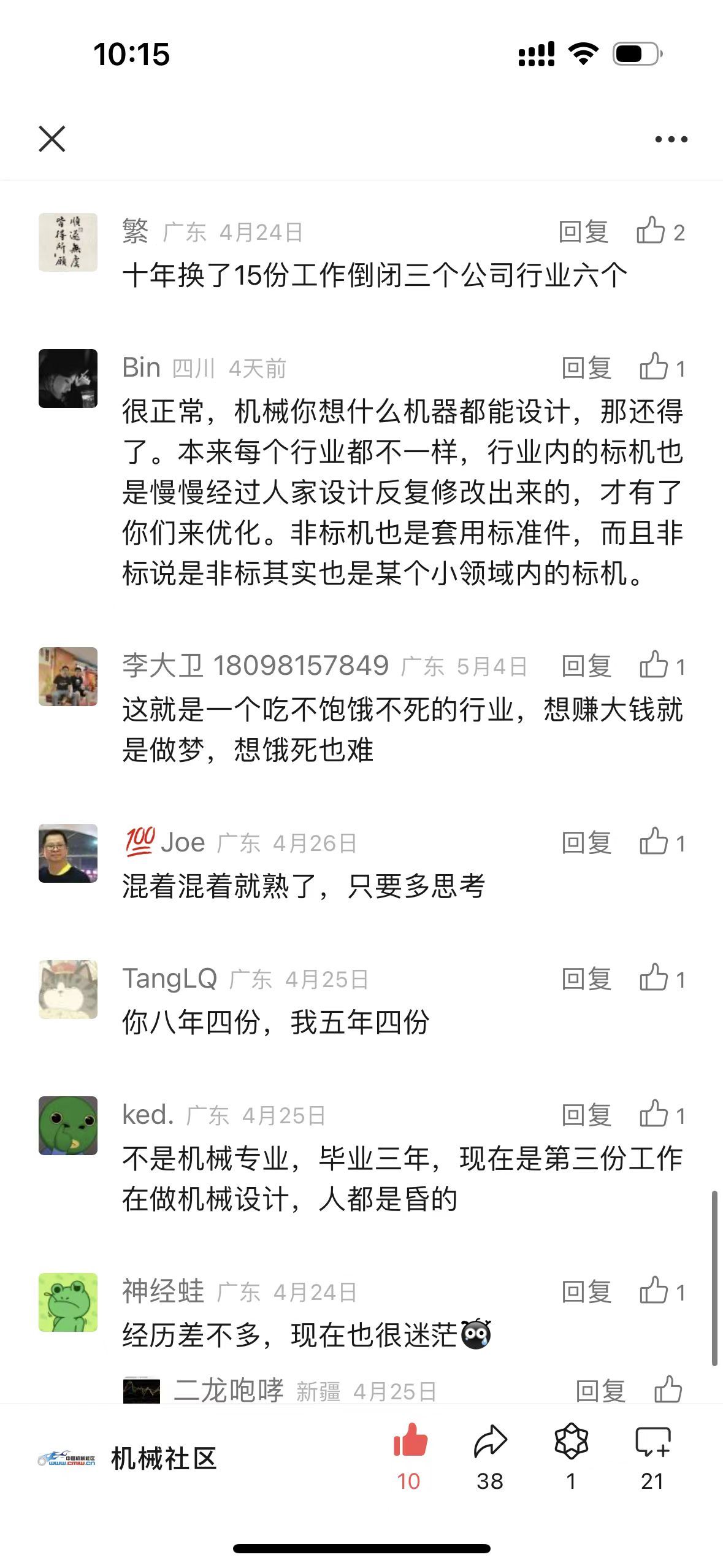
Task: Reply to Joe's comment
Action: point(586,843)
